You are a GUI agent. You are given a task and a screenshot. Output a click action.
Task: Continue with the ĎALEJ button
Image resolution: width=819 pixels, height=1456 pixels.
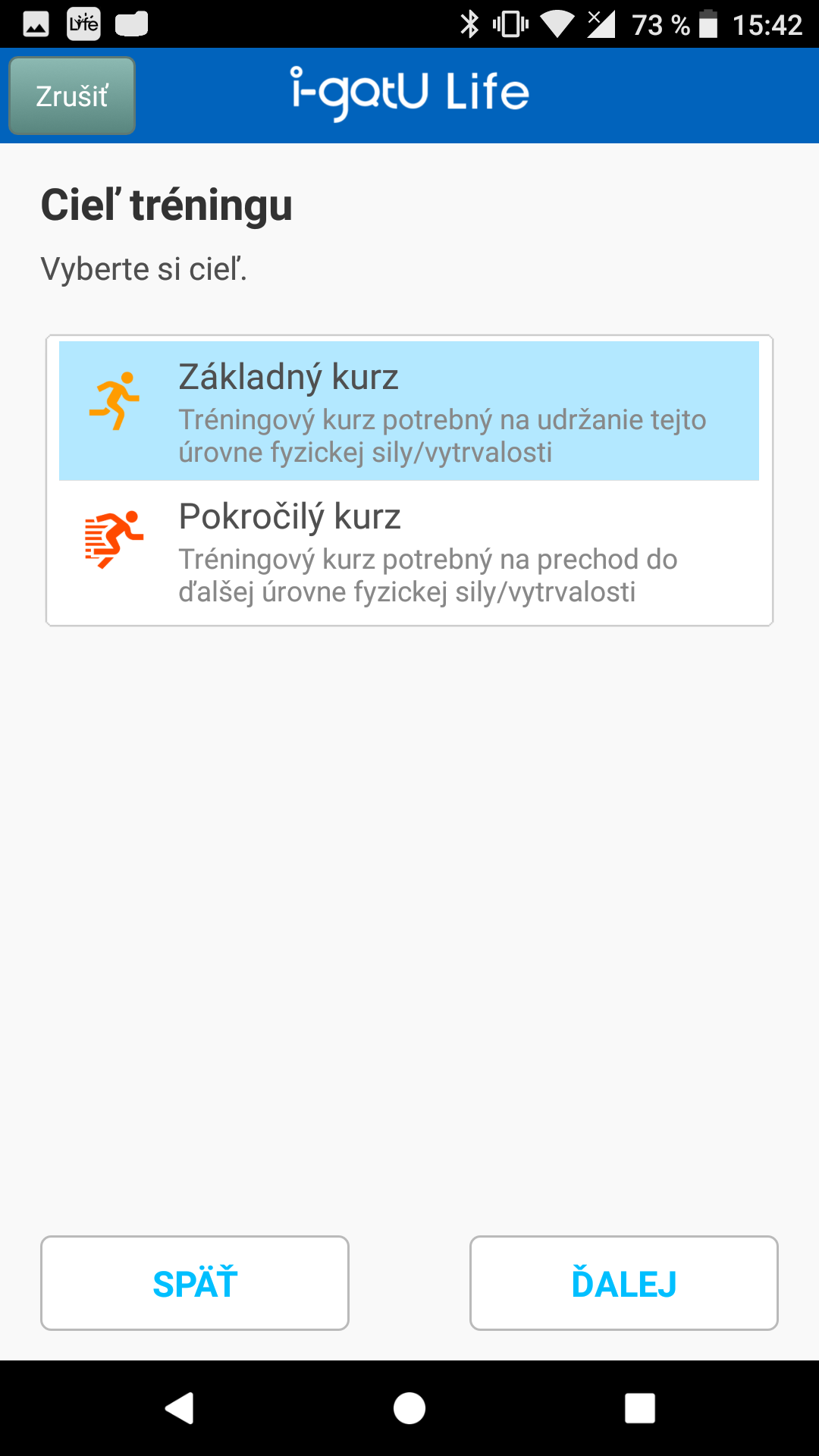point(623,1283)
